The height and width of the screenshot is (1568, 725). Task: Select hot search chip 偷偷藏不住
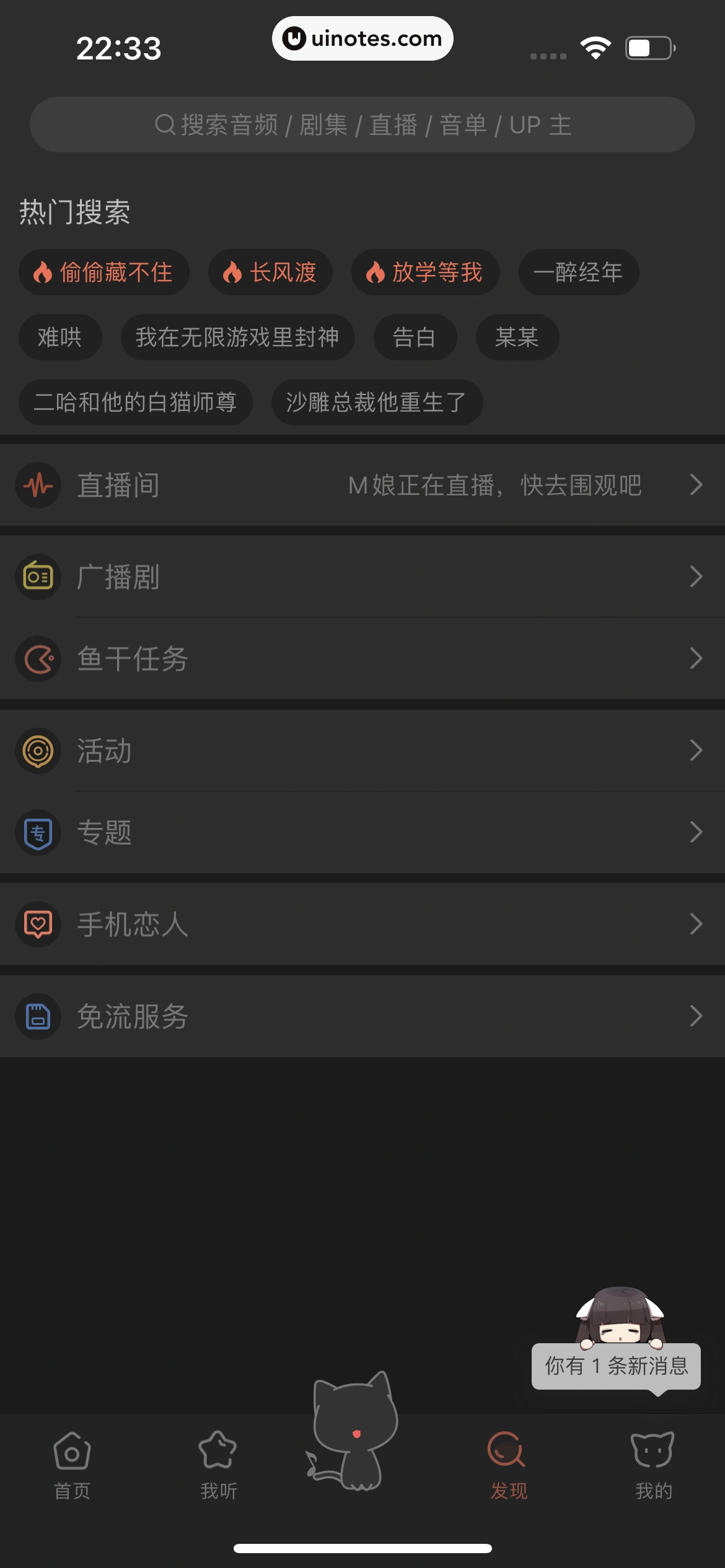coord(104,272)
